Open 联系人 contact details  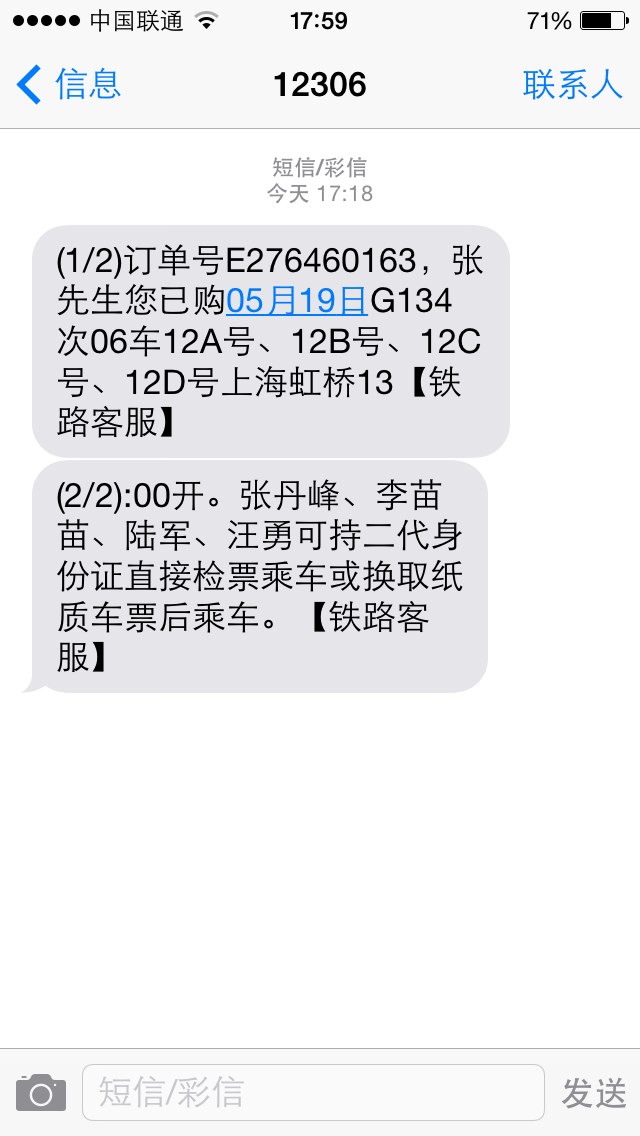[x=573, y=85]
